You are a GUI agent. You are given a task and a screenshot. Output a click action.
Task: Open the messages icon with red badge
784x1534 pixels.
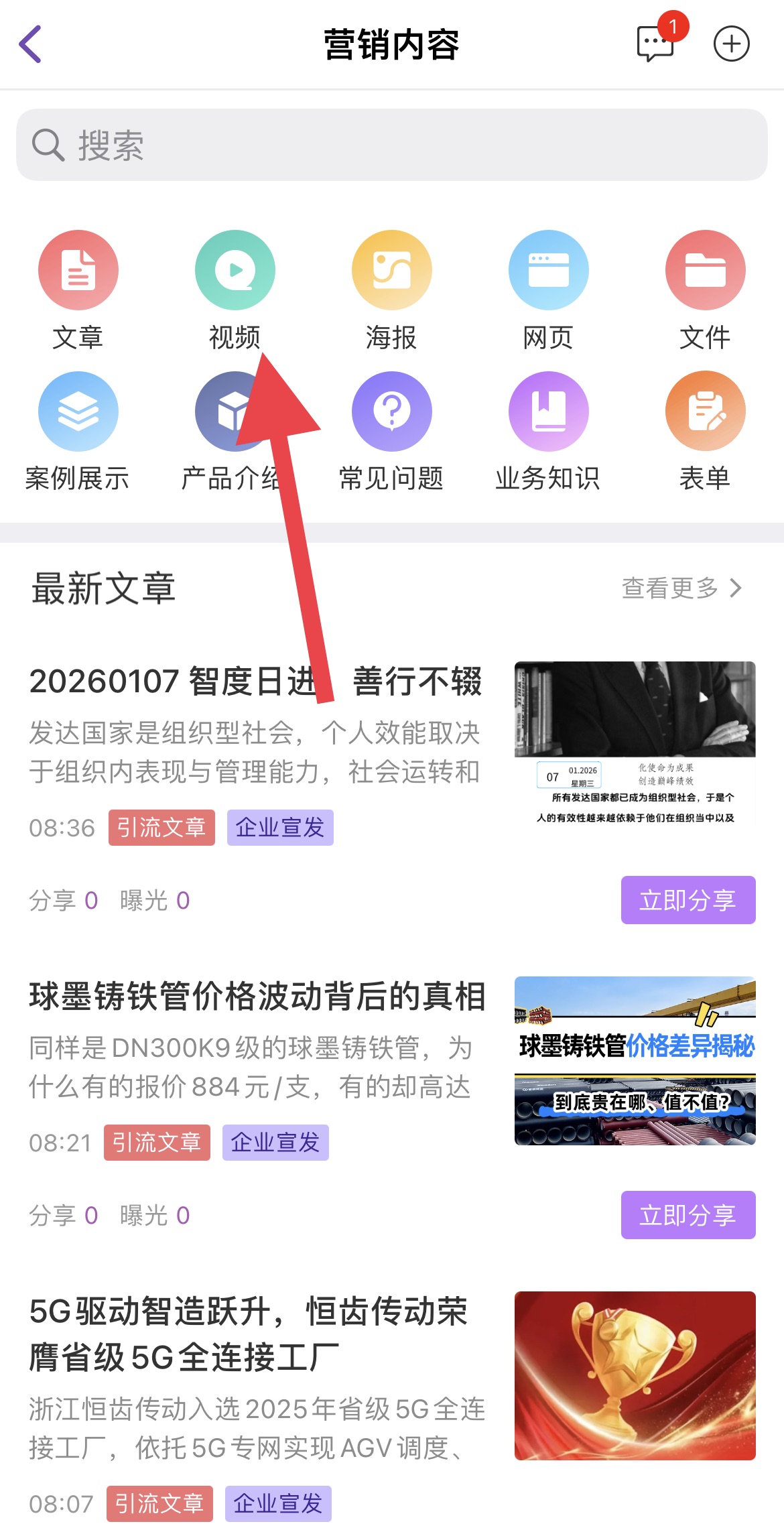click(655, 44)
